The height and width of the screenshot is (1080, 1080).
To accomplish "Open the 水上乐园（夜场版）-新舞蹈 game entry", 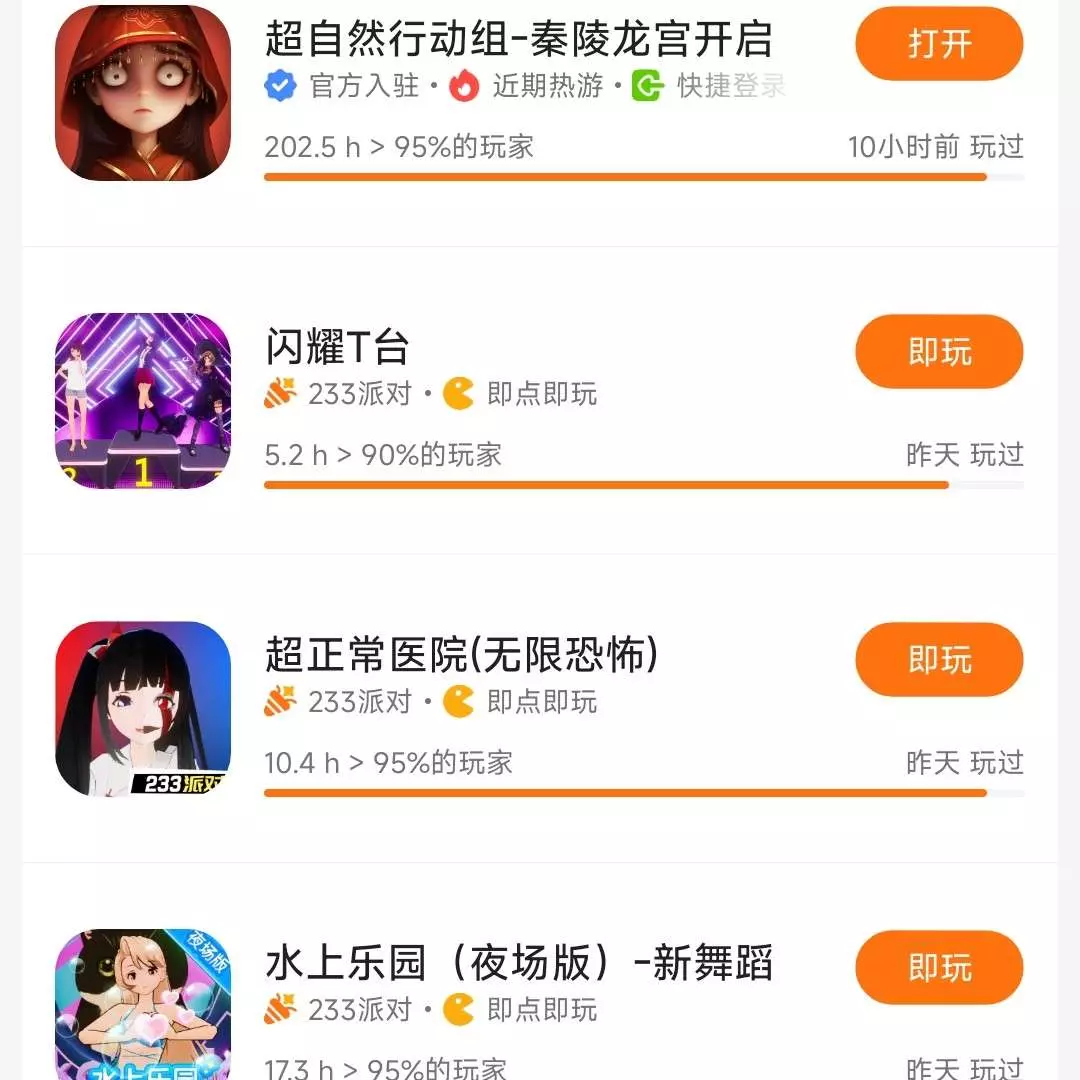I will point(518,964).
